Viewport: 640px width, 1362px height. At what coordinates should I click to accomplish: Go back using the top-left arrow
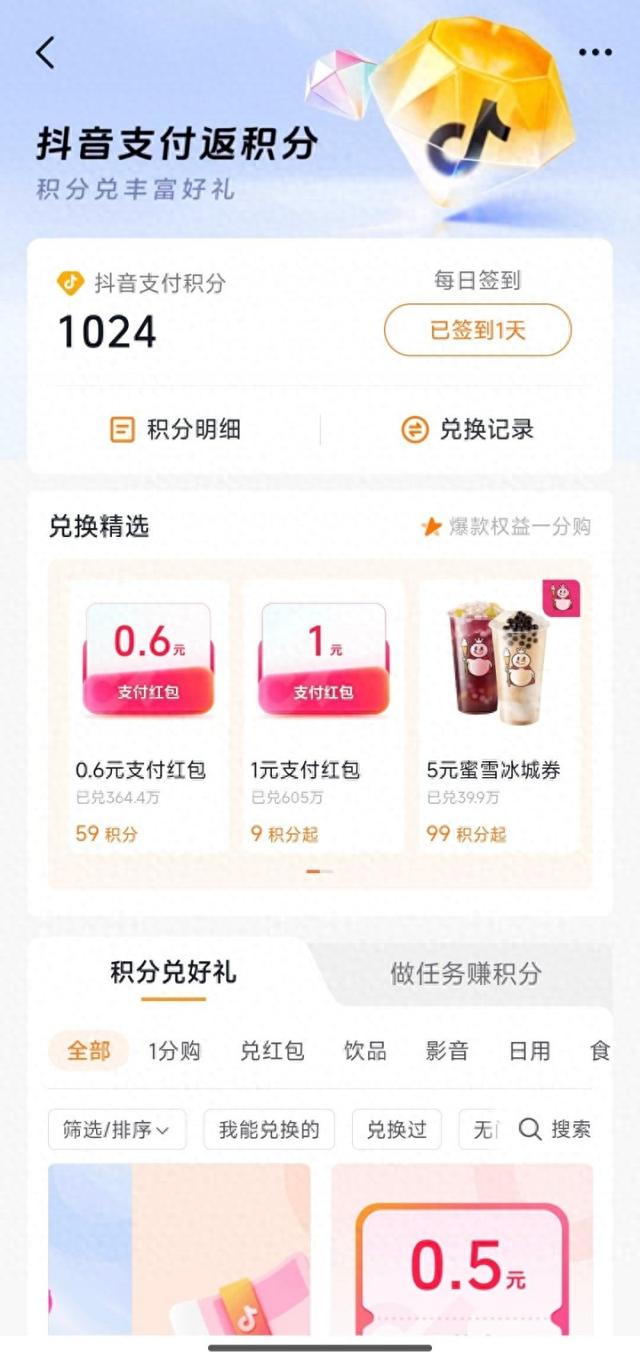[45, 53]
